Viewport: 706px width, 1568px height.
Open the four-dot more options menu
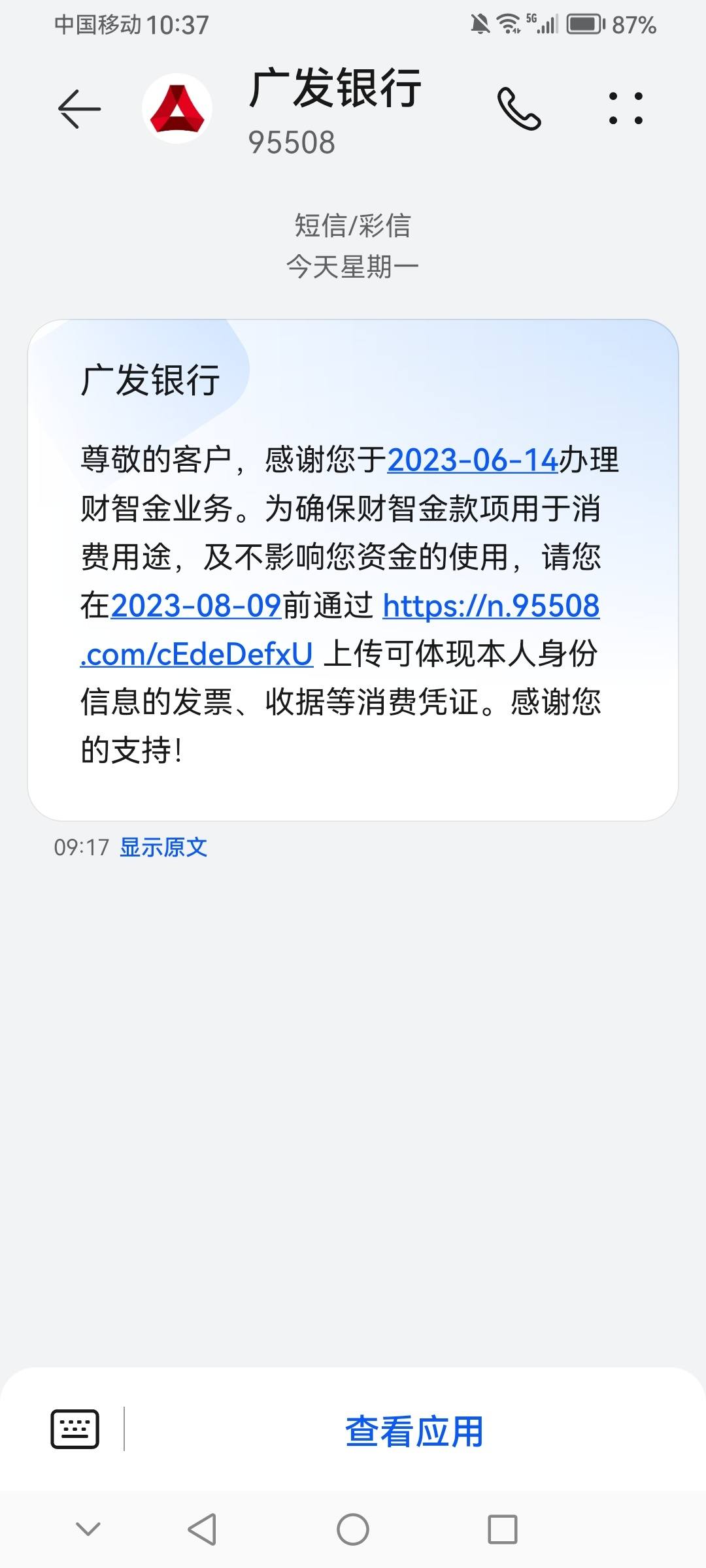click(x=626, y=108)
